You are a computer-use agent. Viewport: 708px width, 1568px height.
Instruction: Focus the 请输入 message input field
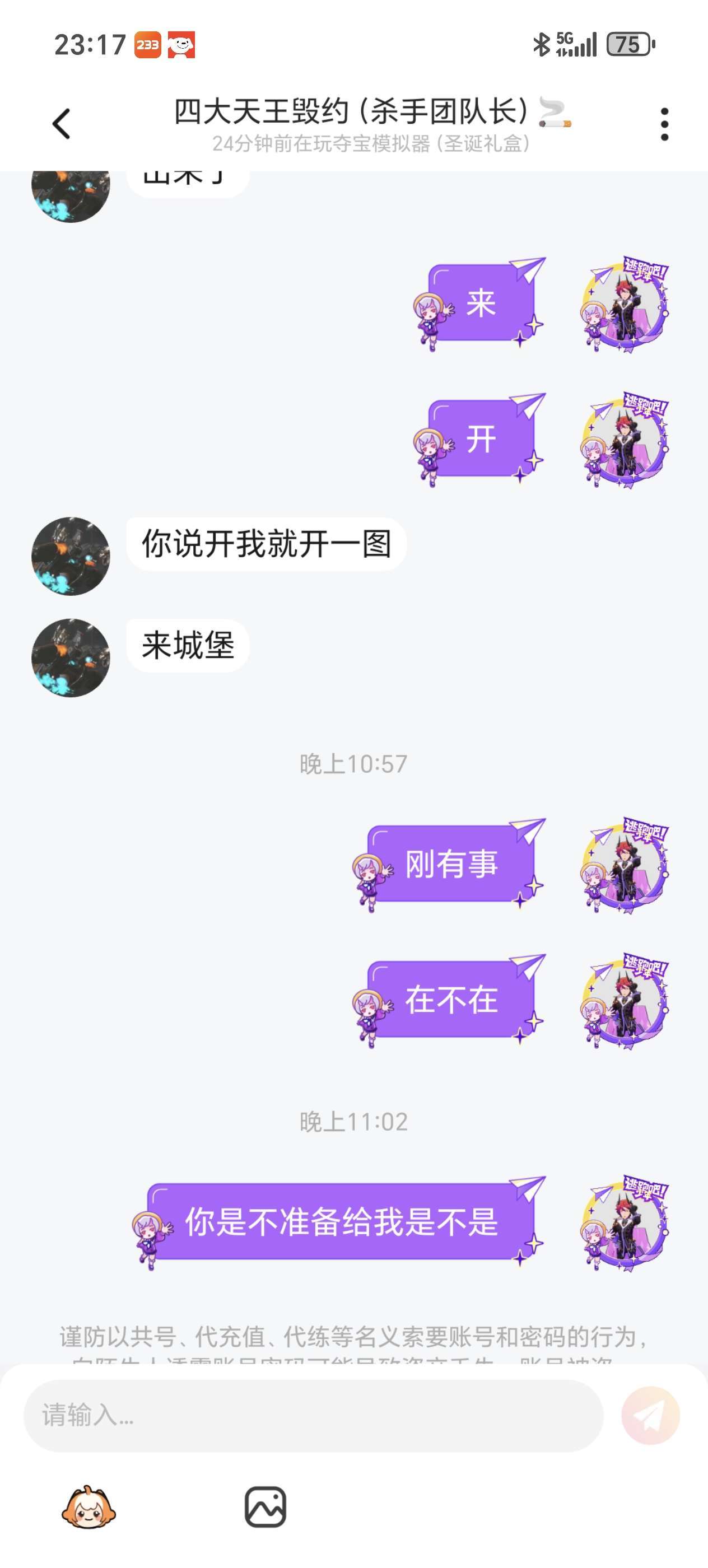click(x=313, y=1415)
